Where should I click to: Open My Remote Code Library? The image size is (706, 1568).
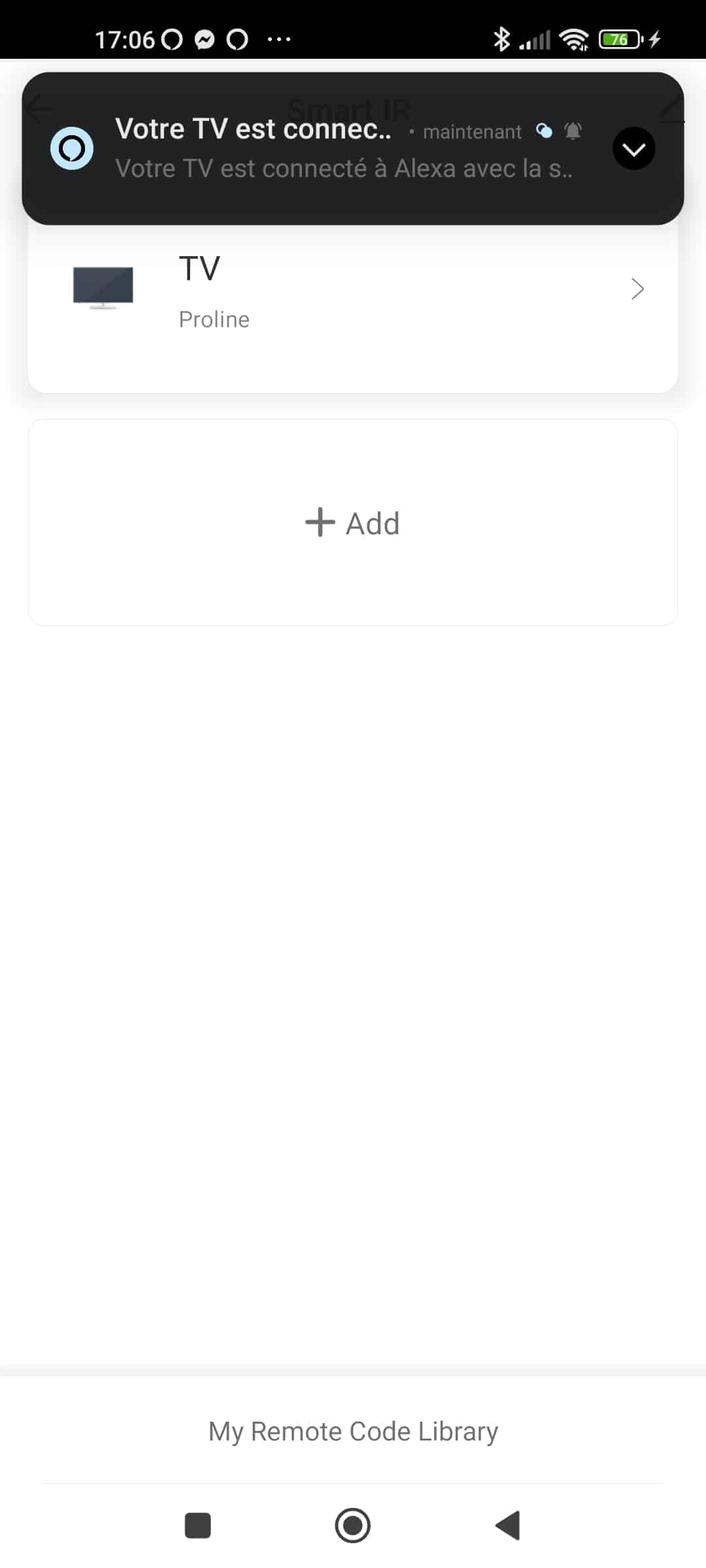coord(353,1431)
